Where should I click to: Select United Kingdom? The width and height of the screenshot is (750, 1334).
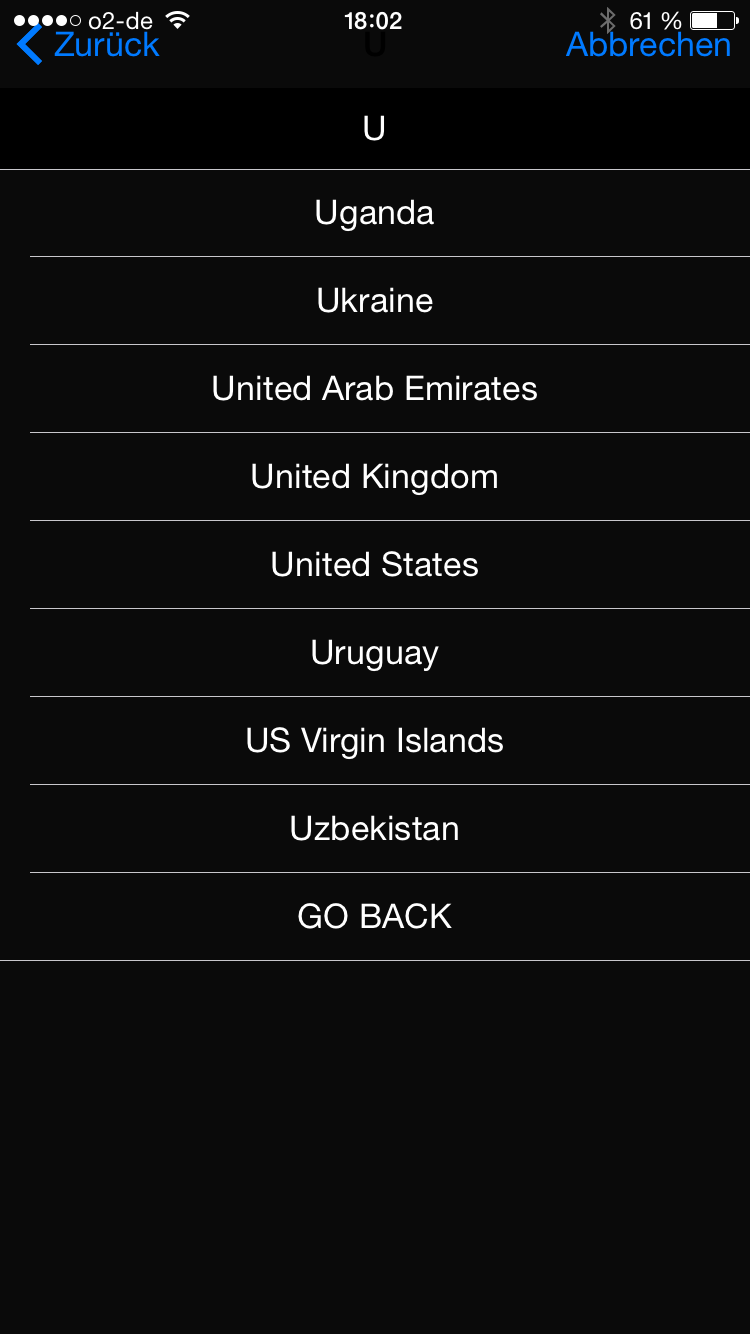[x=375, y=477]
